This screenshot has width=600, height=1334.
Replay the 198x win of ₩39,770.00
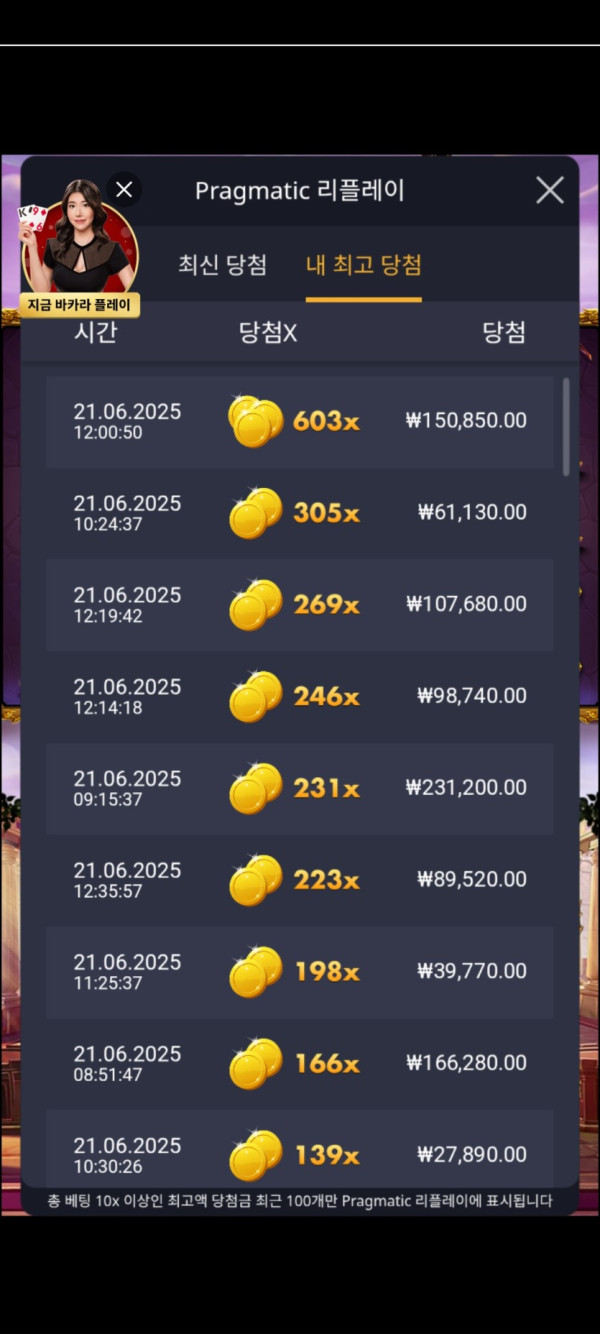[300, 972]
